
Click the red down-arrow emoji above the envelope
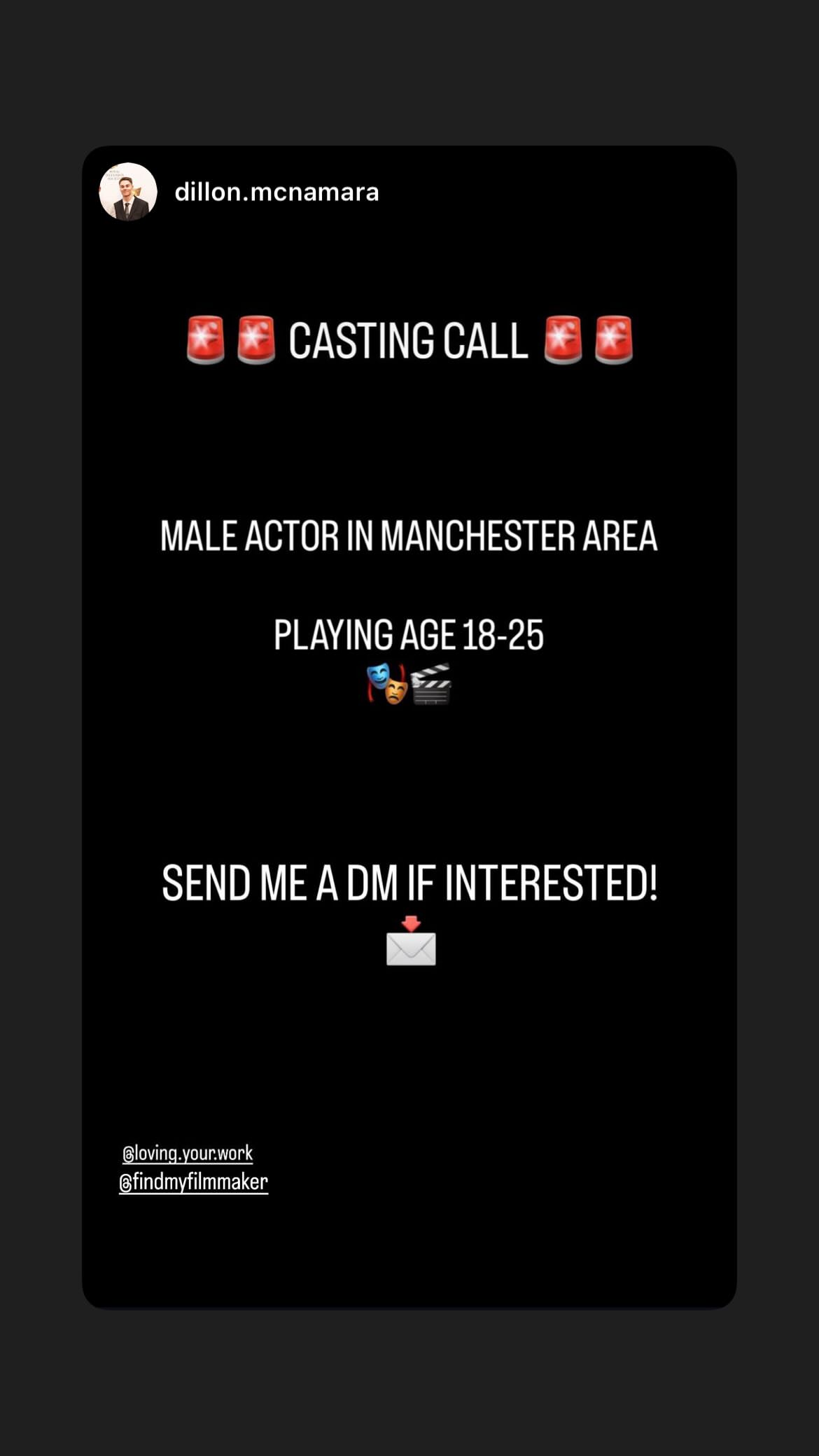[x=410, y=922]
